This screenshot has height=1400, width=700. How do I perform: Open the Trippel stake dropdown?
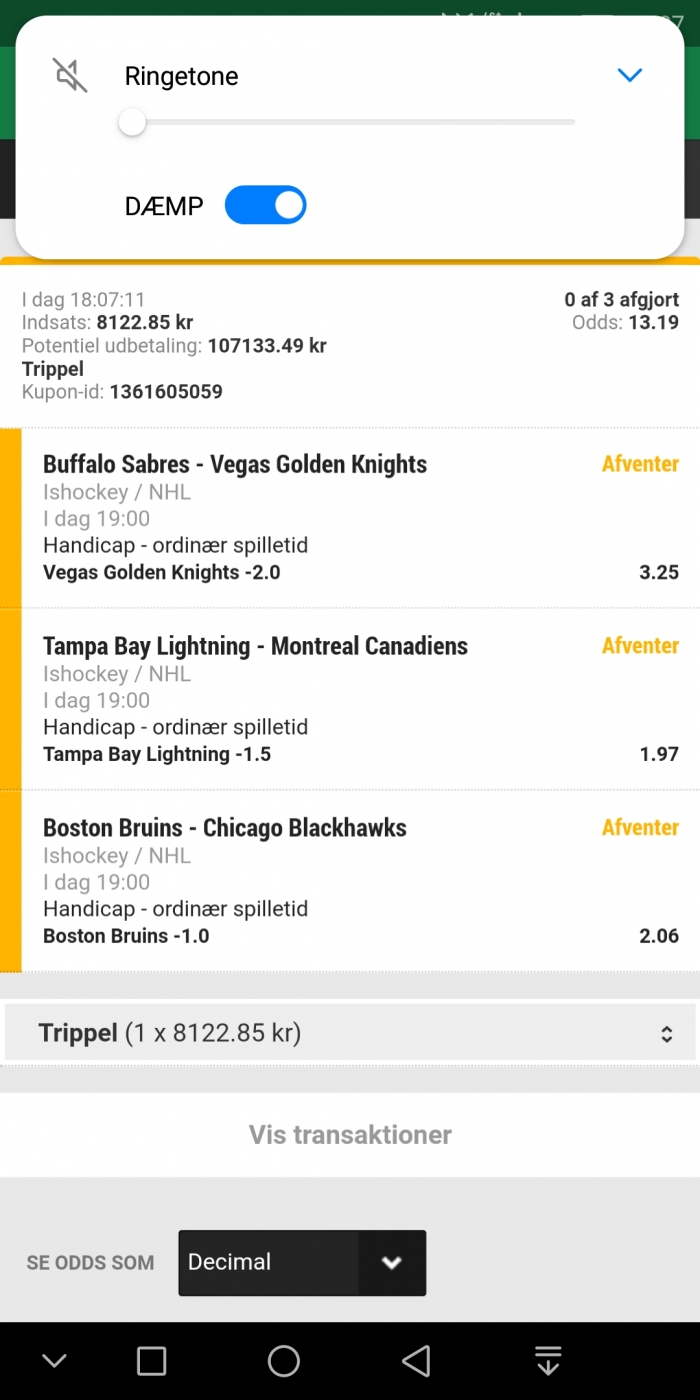click(x=350, y=1033)
